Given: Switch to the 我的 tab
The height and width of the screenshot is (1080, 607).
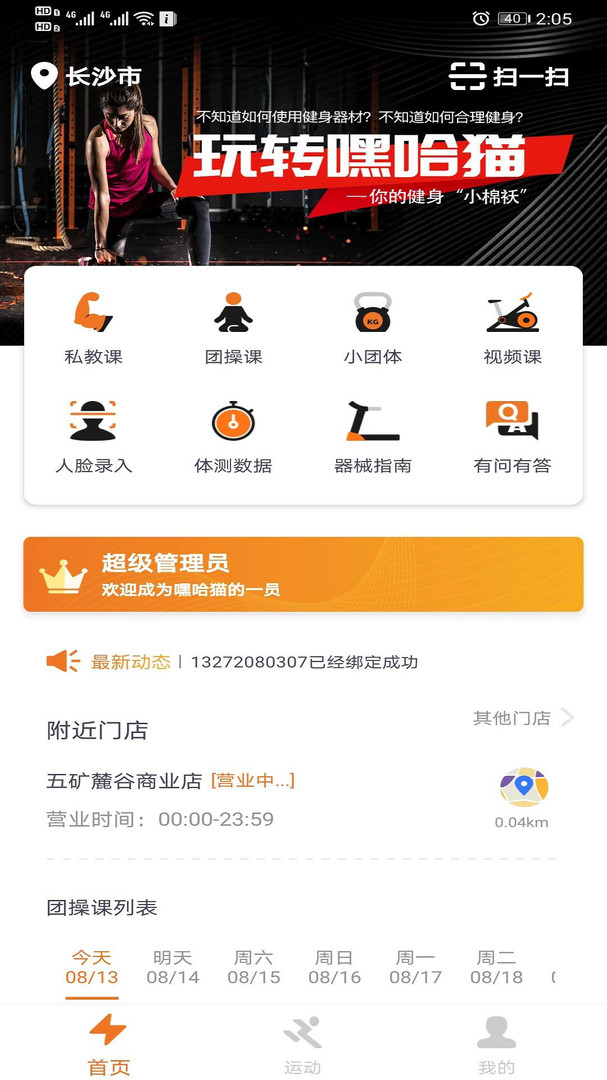Looking at the screenshot, I should (x=496, y=1044).
